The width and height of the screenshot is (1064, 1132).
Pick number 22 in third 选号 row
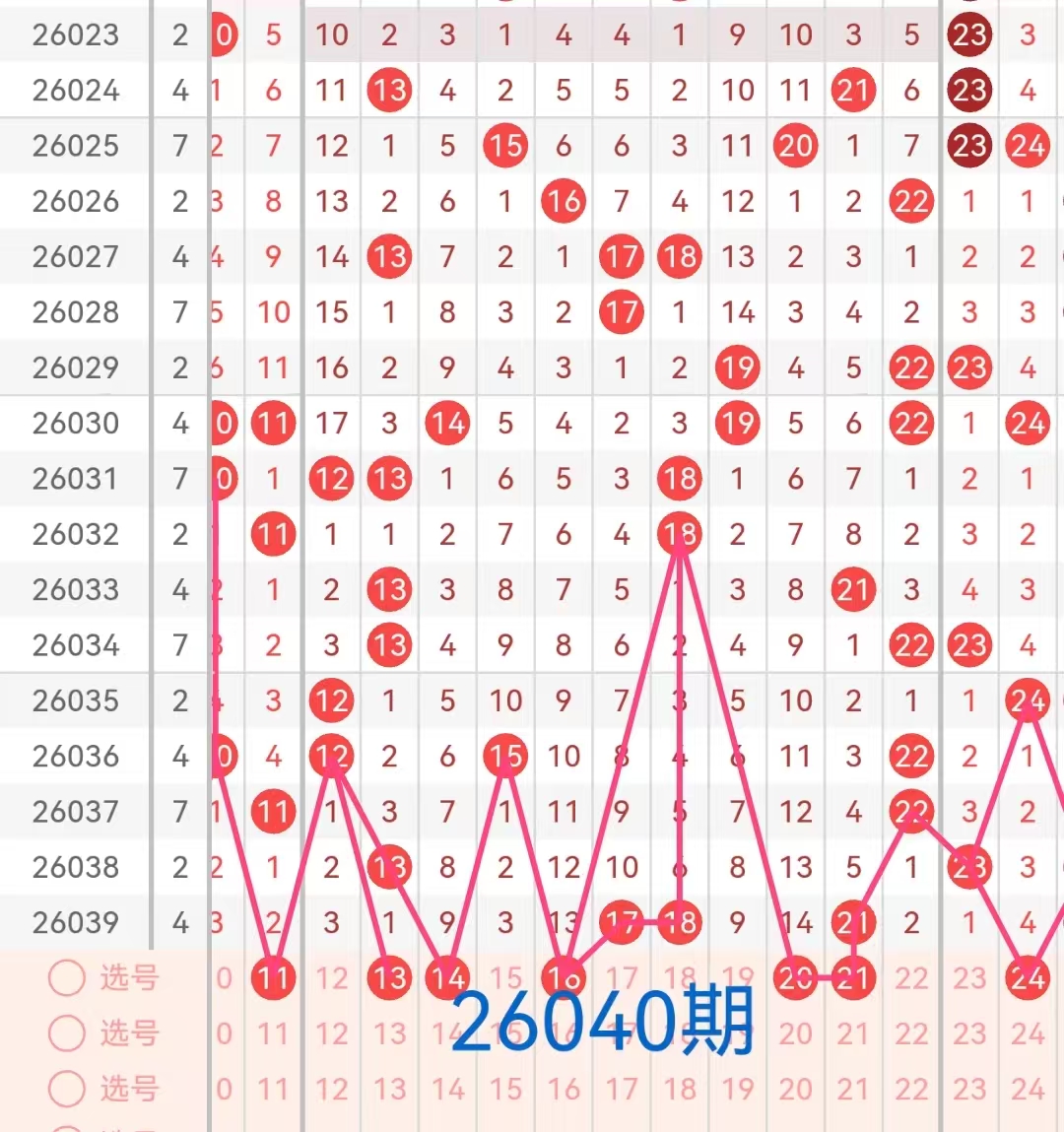[911, 1089]
